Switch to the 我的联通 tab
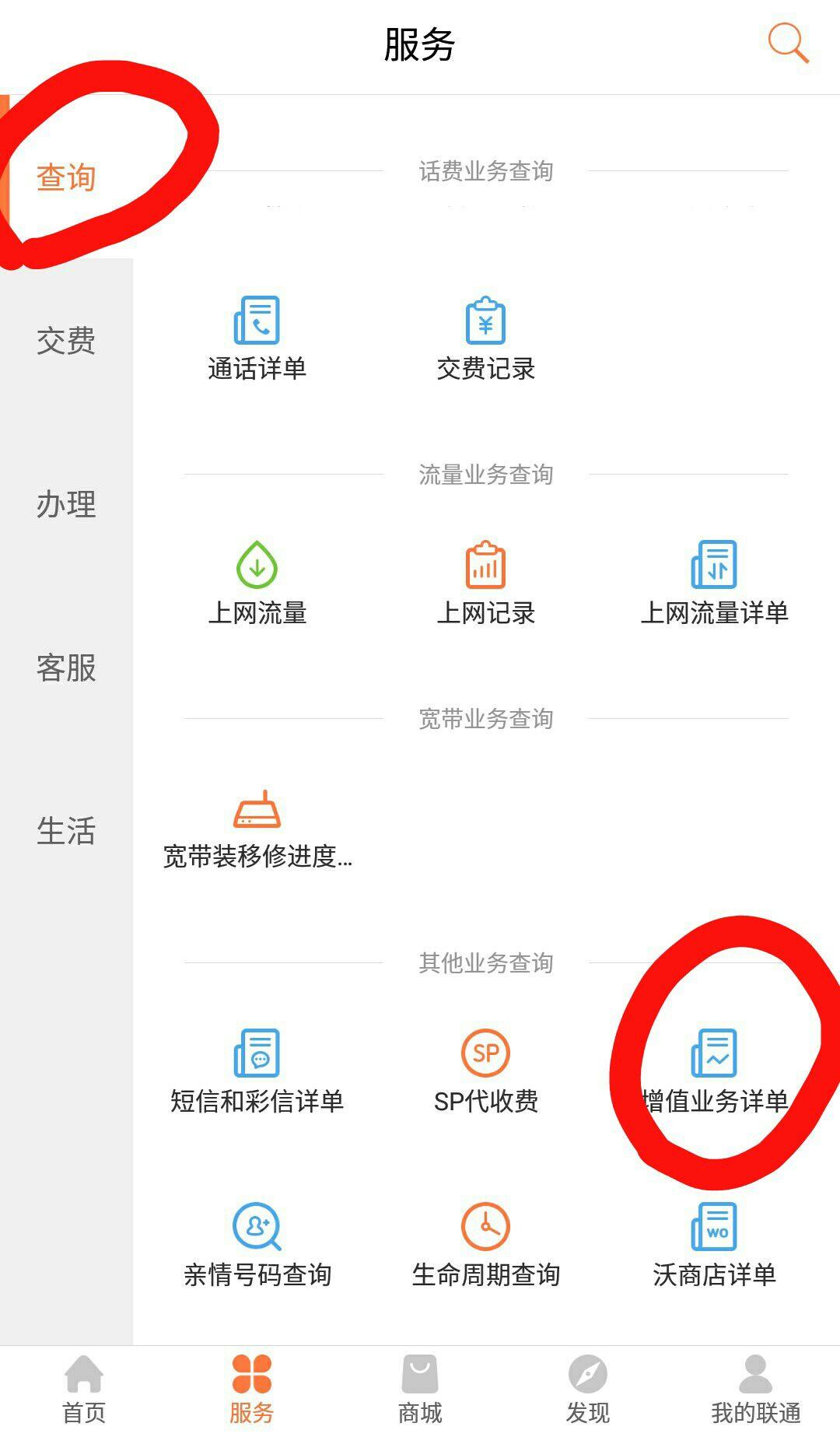This screenshot has width=840, height=1437. click(x=755, y=1390)
